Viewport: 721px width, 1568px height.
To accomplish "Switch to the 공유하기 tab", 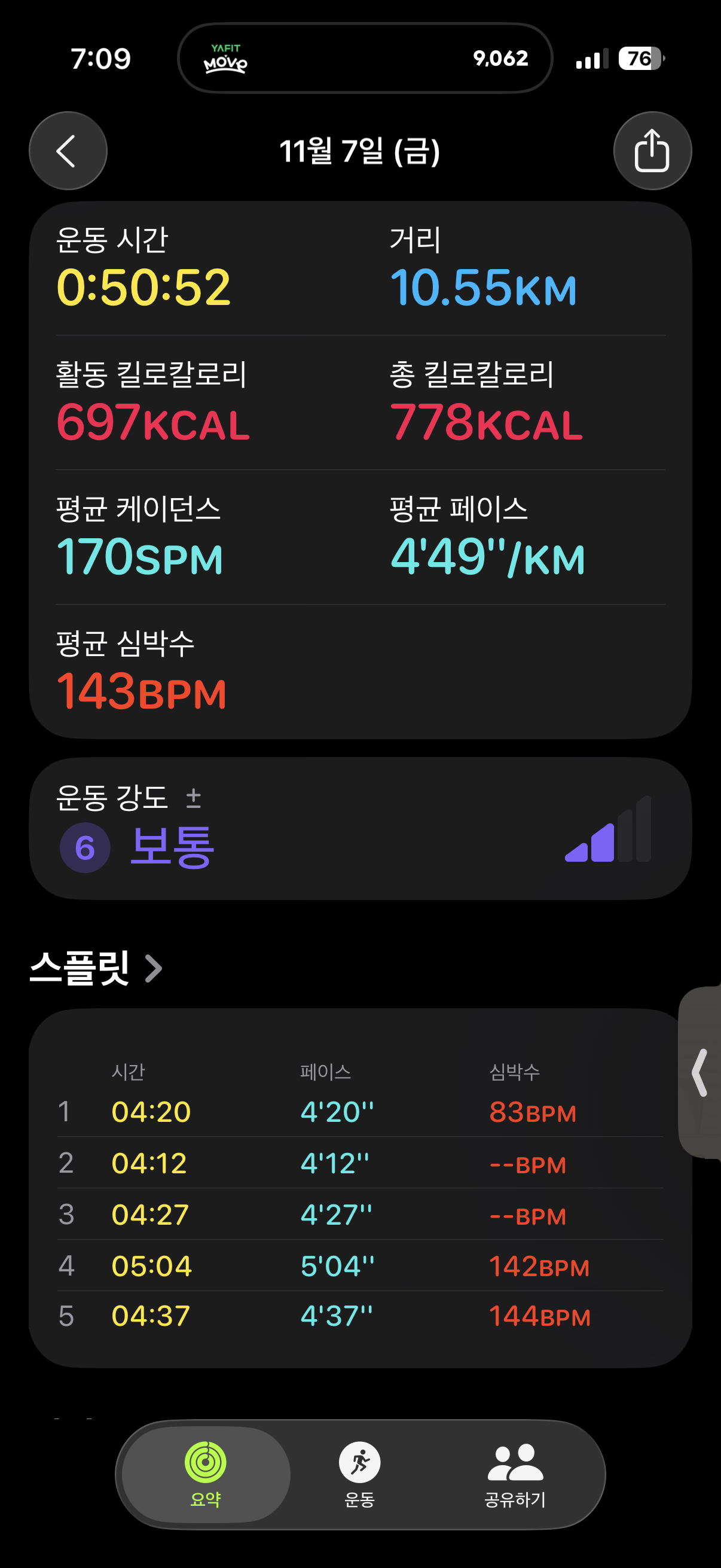I will (515, 1474).
